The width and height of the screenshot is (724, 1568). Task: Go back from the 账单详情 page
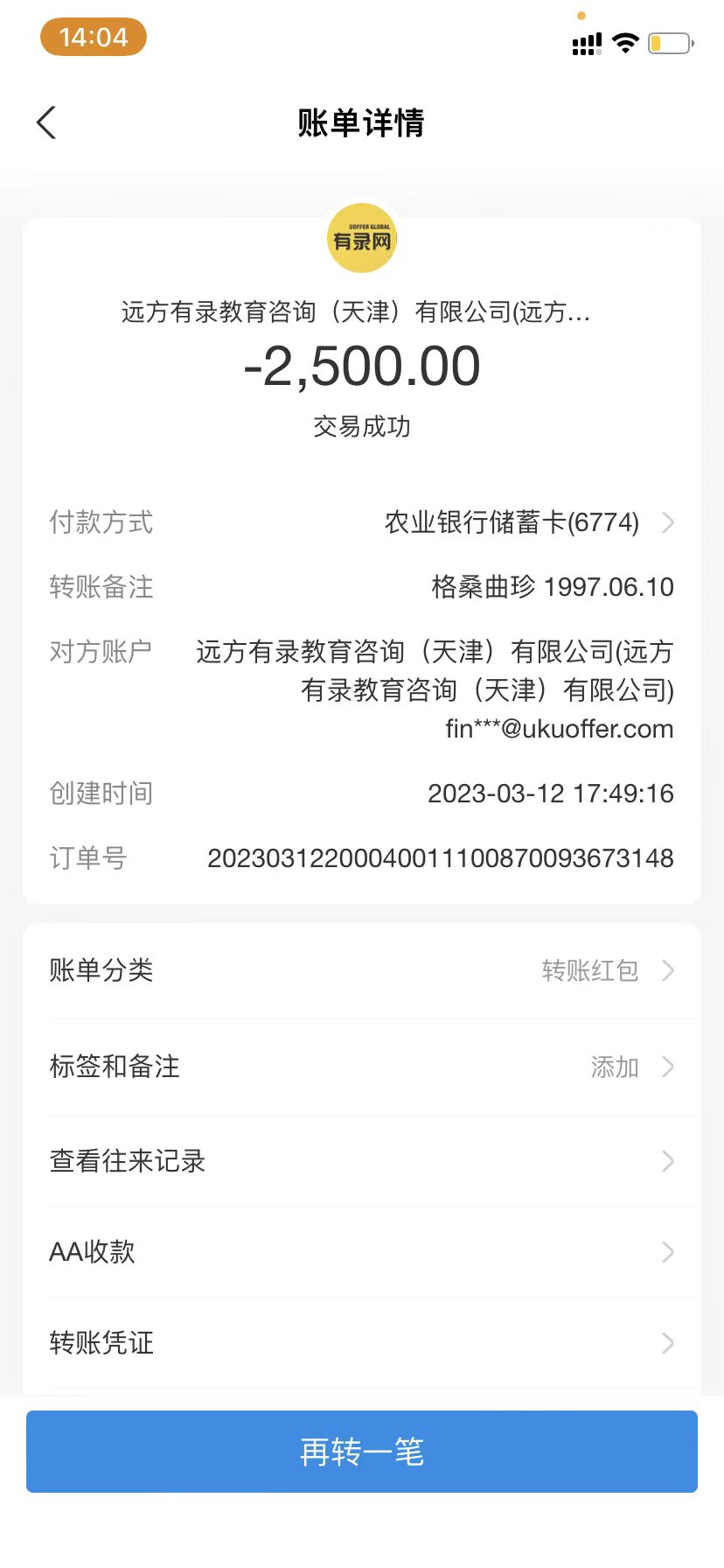(47, 122)
